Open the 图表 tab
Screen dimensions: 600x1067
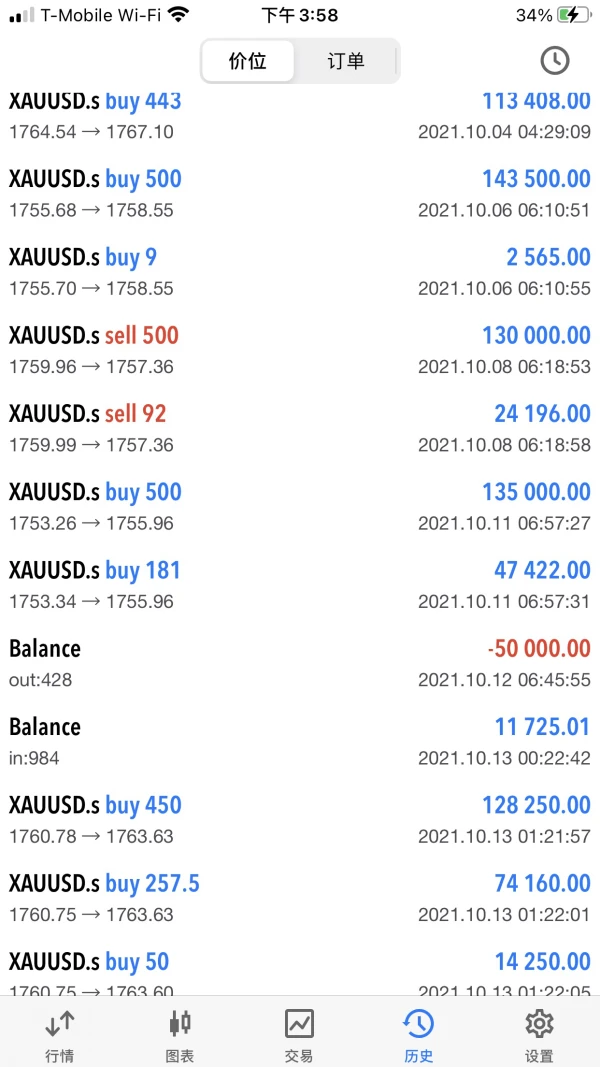click(x=180, y=1034)
